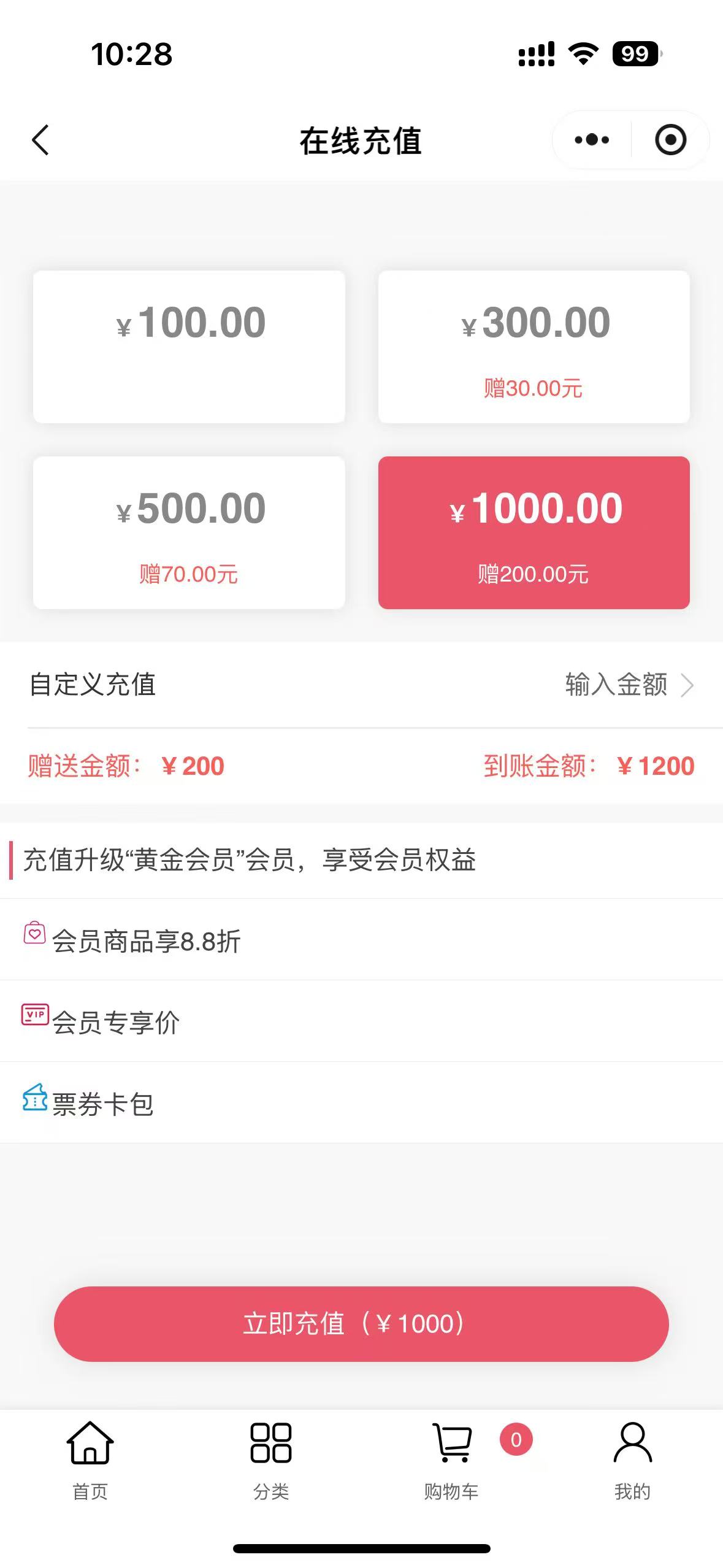Image resolution: width=723 pixels, height=1568 pixels.
Task: Open the mini program three-dot menu
Action: (x=592, y=140)
